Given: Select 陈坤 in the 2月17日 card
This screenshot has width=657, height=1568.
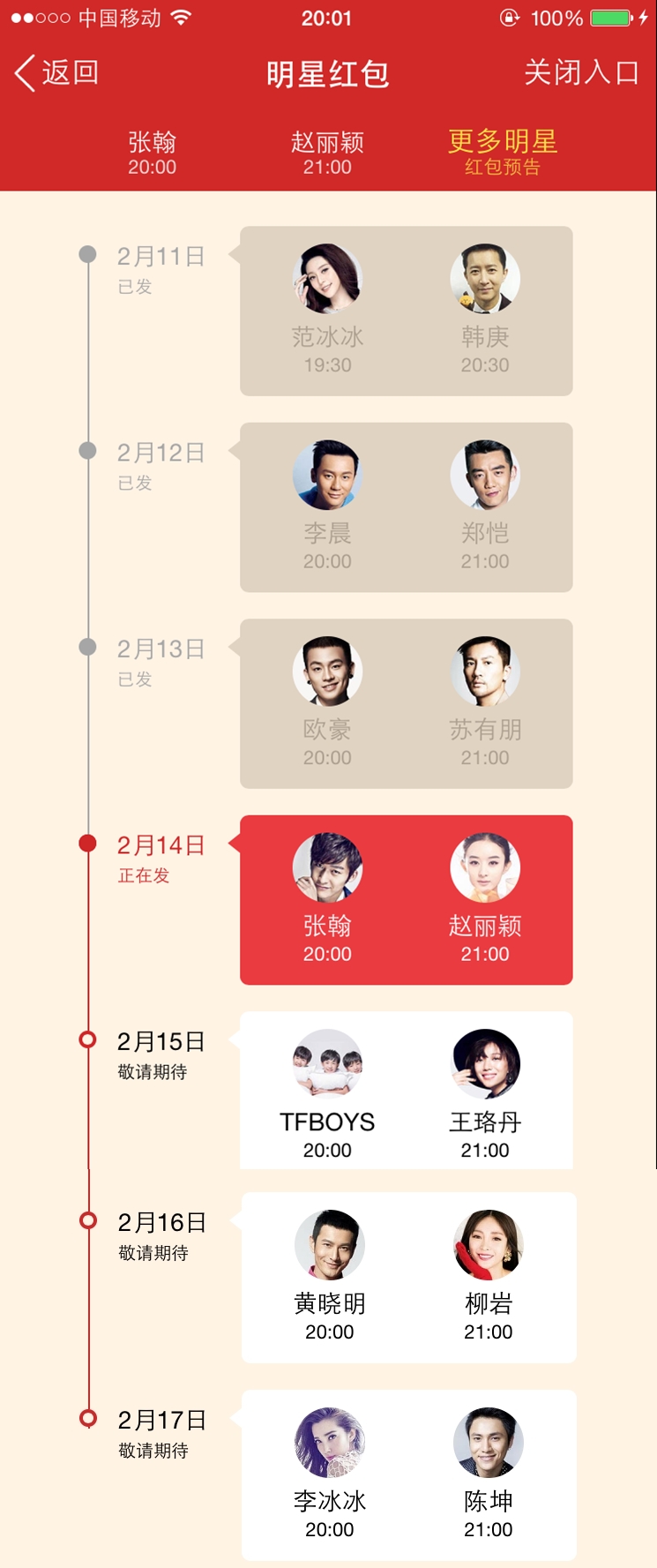Looking at the screenshot, I should coord(488,1471).
